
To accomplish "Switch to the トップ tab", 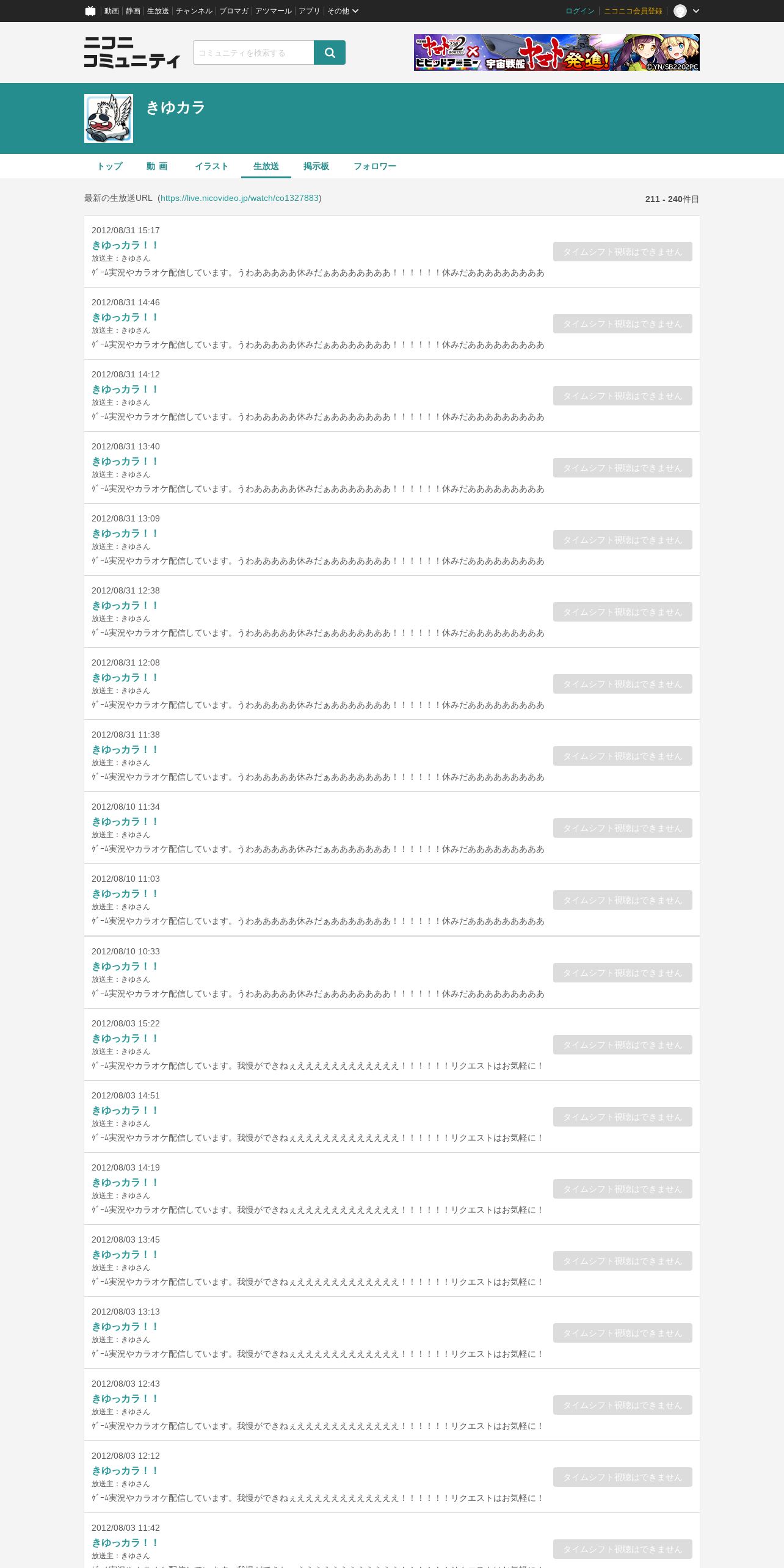I will click(110, 166).
